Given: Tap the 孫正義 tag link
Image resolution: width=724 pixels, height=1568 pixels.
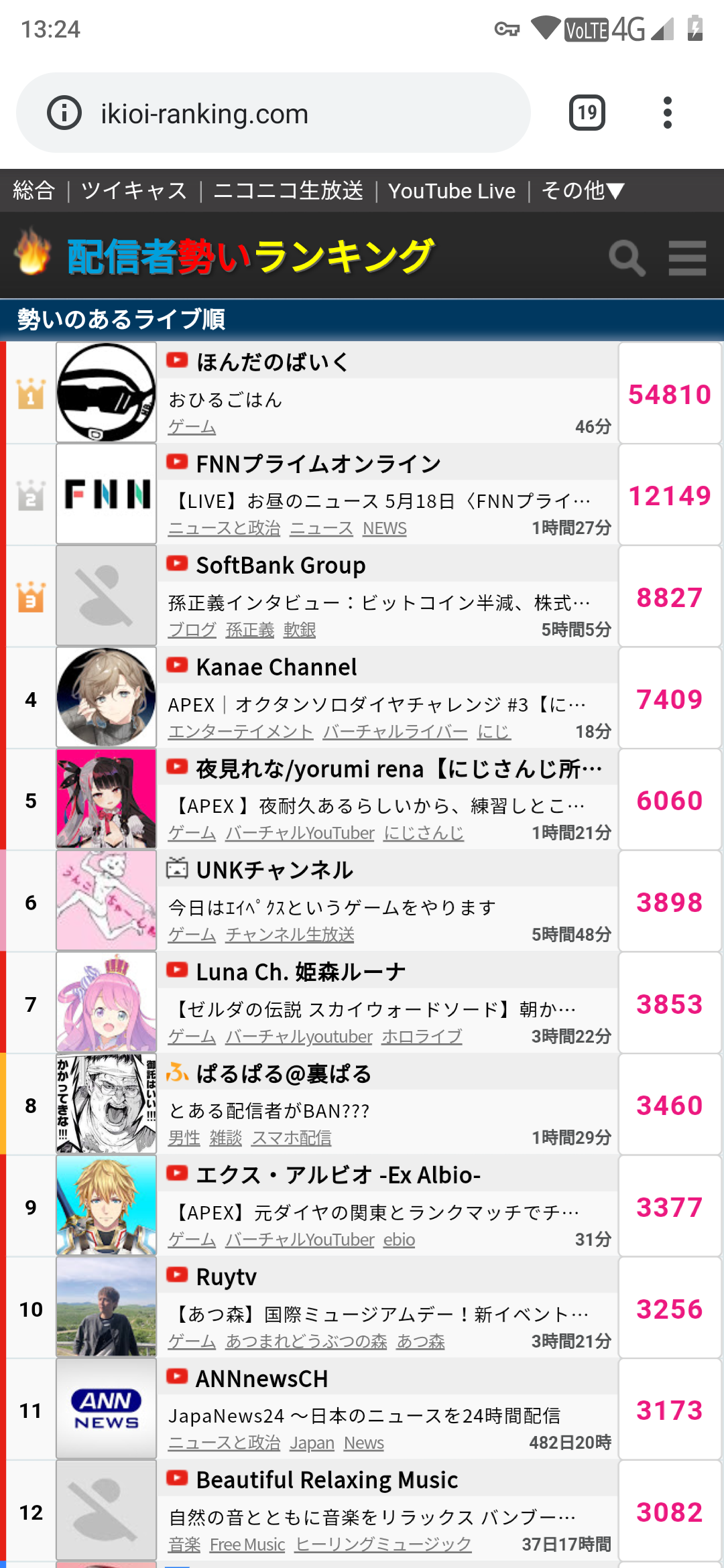Looking at the screenshot, I should 250,630.
